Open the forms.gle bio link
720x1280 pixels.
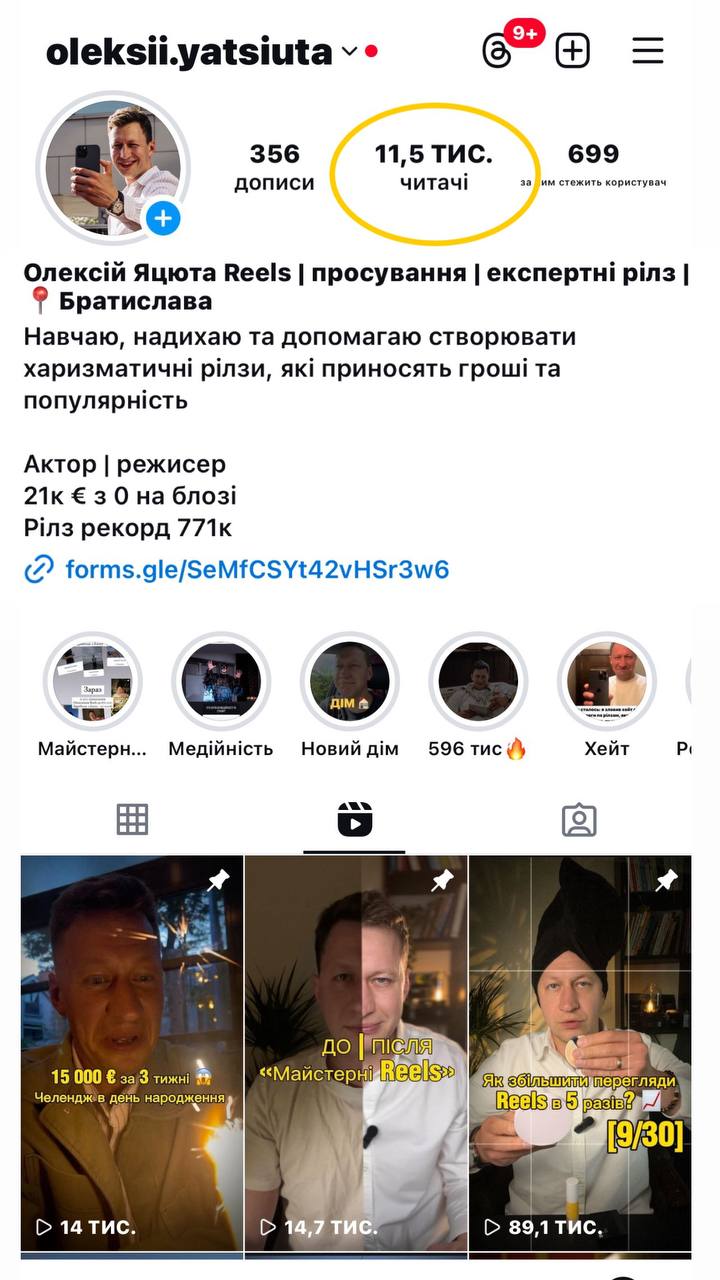pyautogui.click(x=256, y=570)
